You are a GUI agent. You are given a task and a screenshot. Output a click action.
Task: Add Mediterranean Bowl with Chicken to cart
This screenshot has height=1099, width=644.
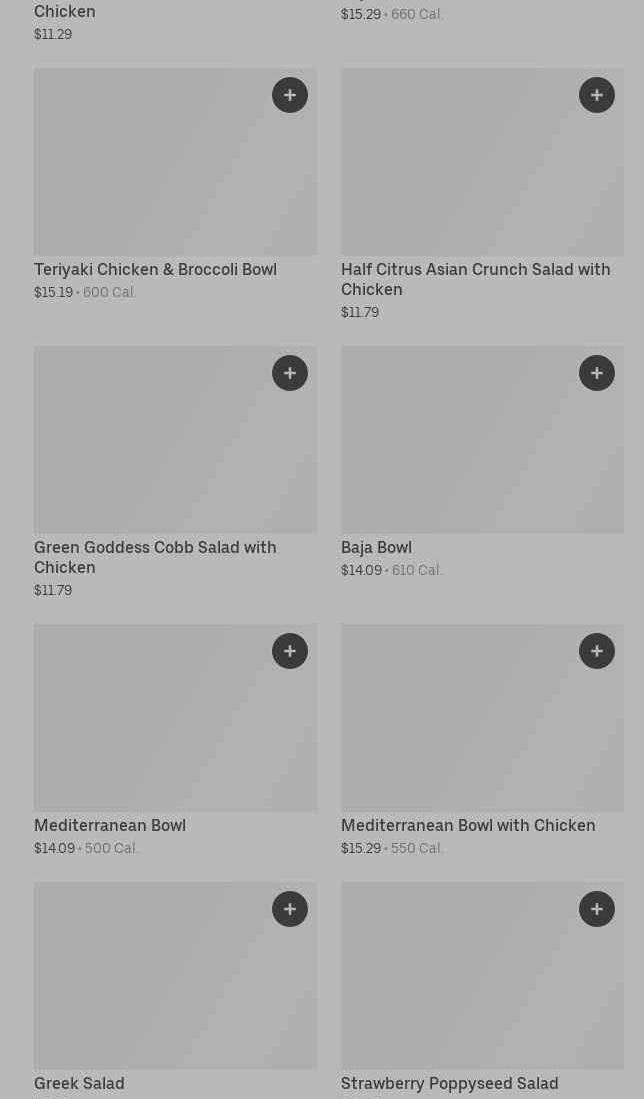[x=597, y=651]
